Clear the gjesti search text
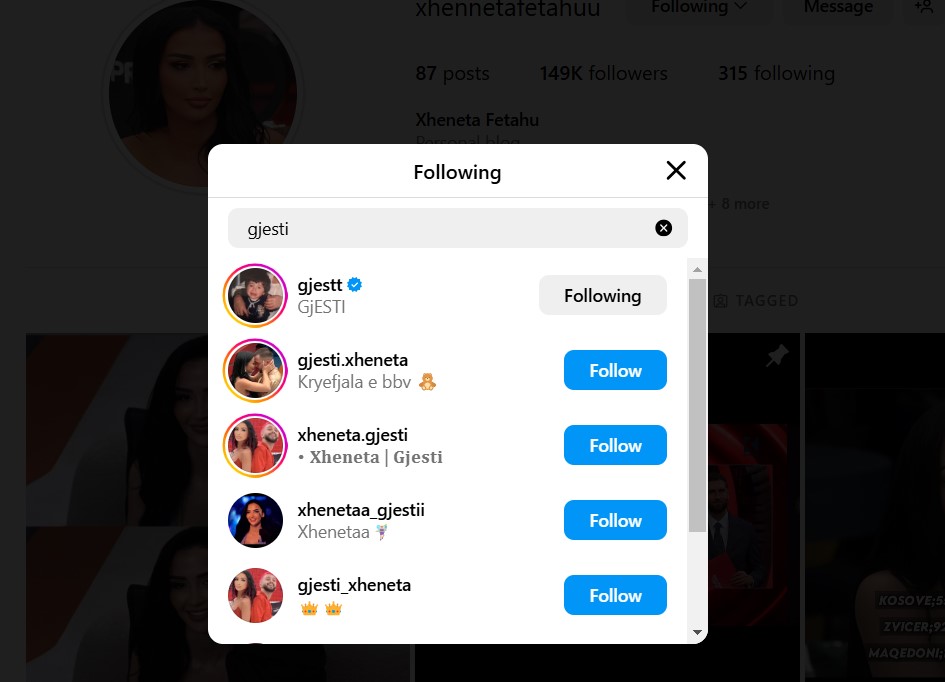The image size is (945, 682). point(663,228)
